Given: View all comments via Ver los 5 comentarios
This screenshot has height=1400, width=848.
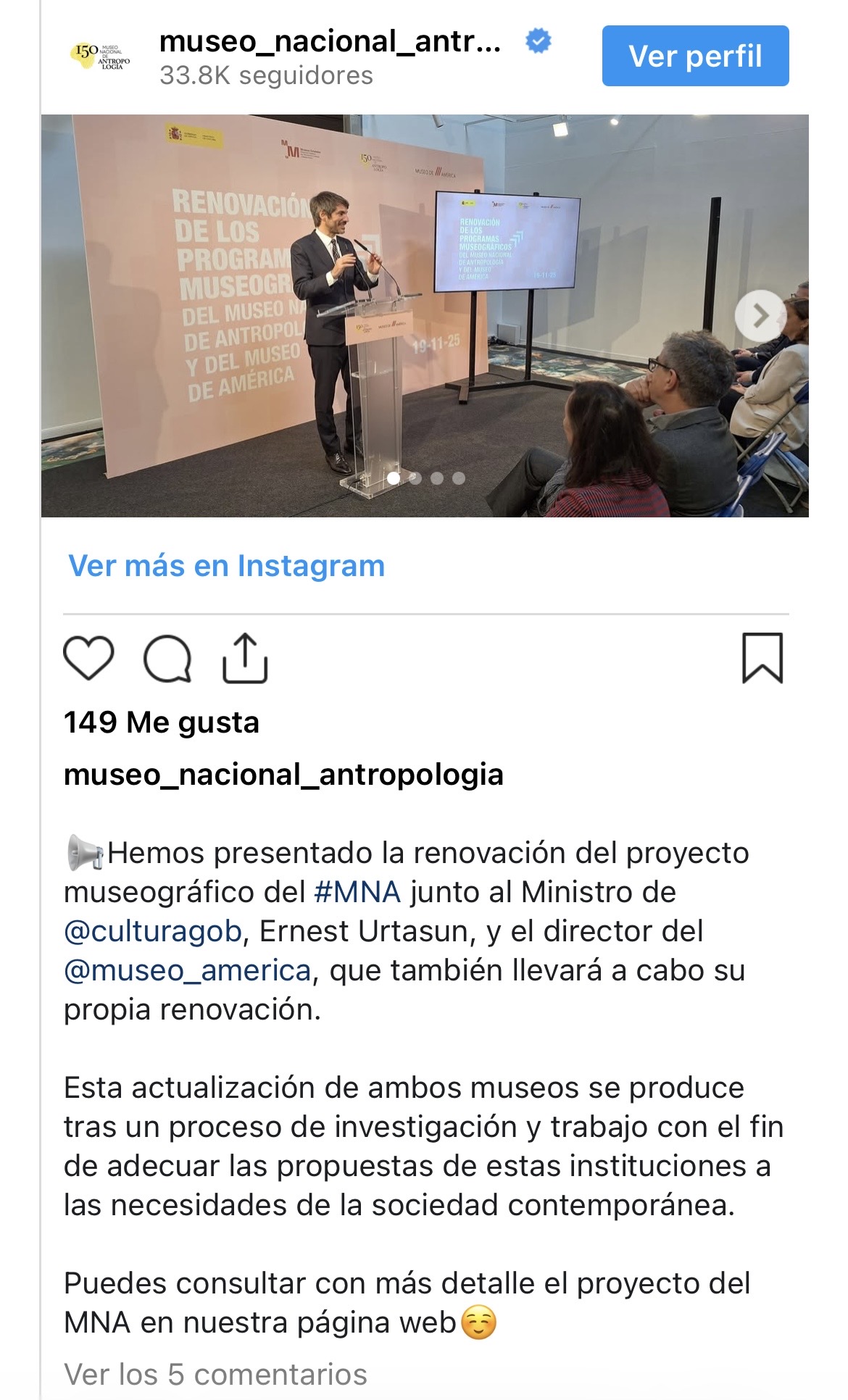Looking at the screenshot, I should pos(215,1375).
